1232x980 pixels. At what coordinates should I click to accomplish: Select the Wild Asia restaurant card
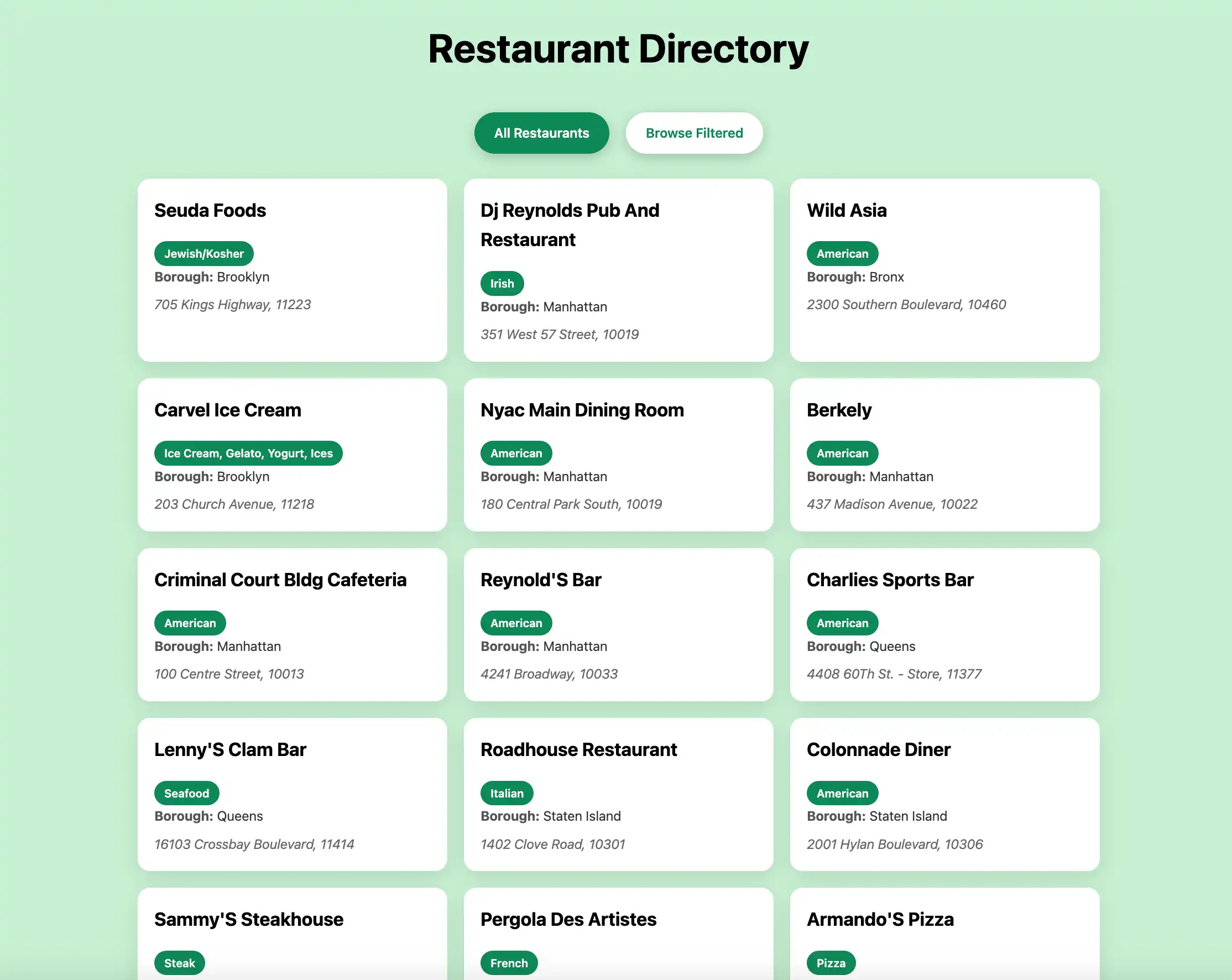pos(944,270)
